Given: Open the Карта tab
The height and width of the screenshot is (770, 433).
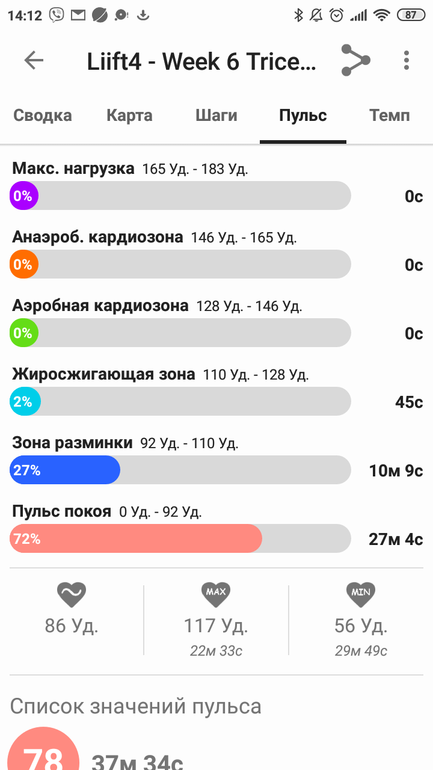Looking at the screenshot, I should click(130, 116).
